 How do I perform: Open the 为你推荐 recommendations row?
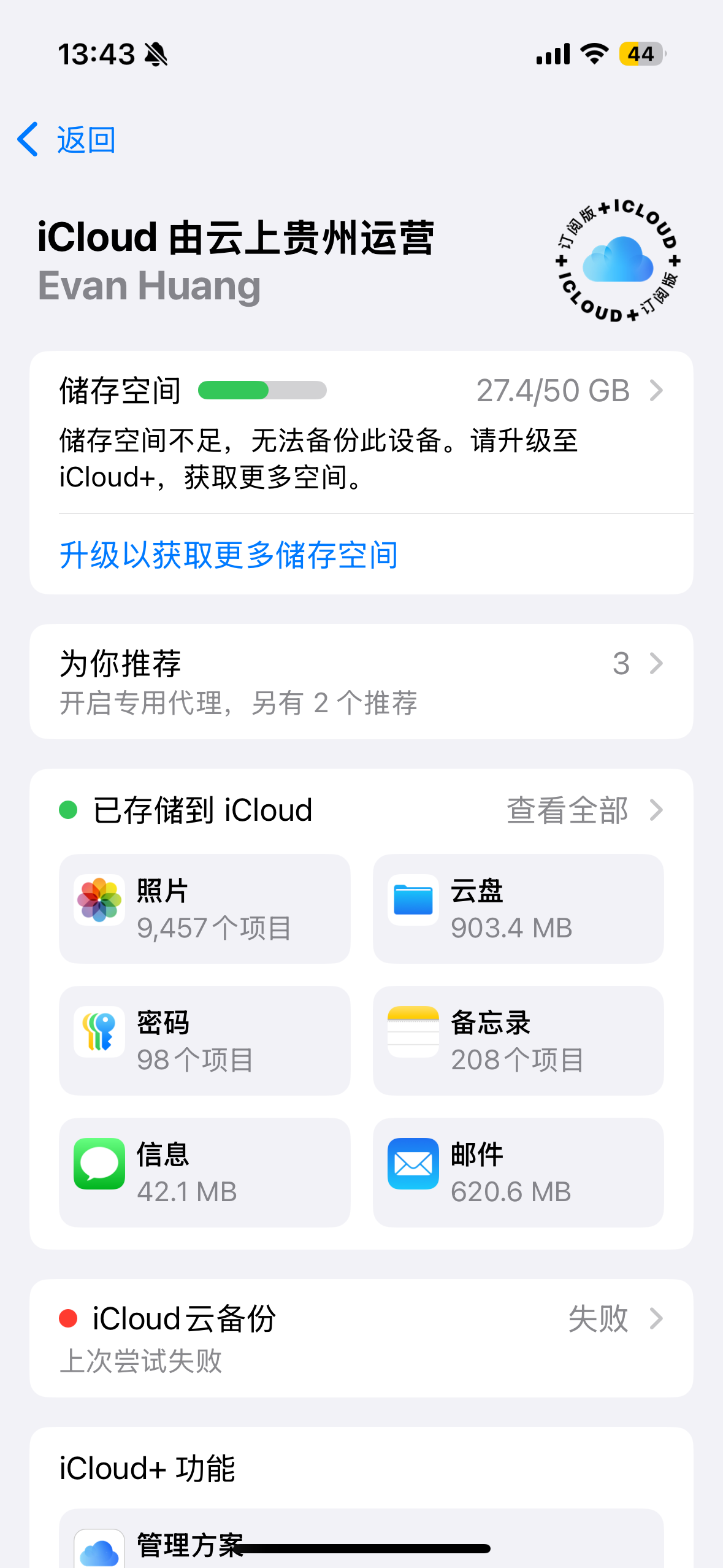coord(361,682)
